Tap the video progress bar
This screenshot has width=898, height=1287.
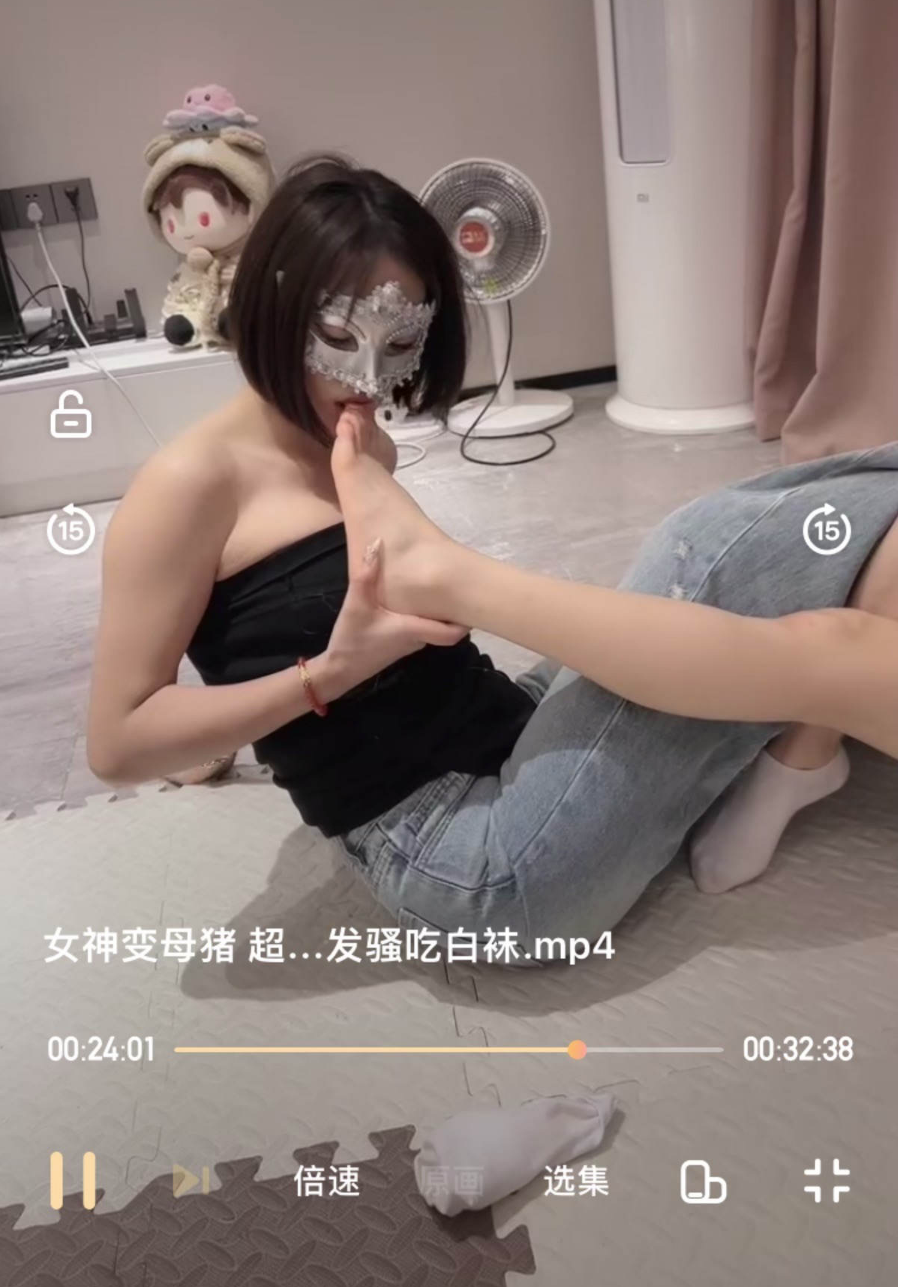(x=448, y=1050)
